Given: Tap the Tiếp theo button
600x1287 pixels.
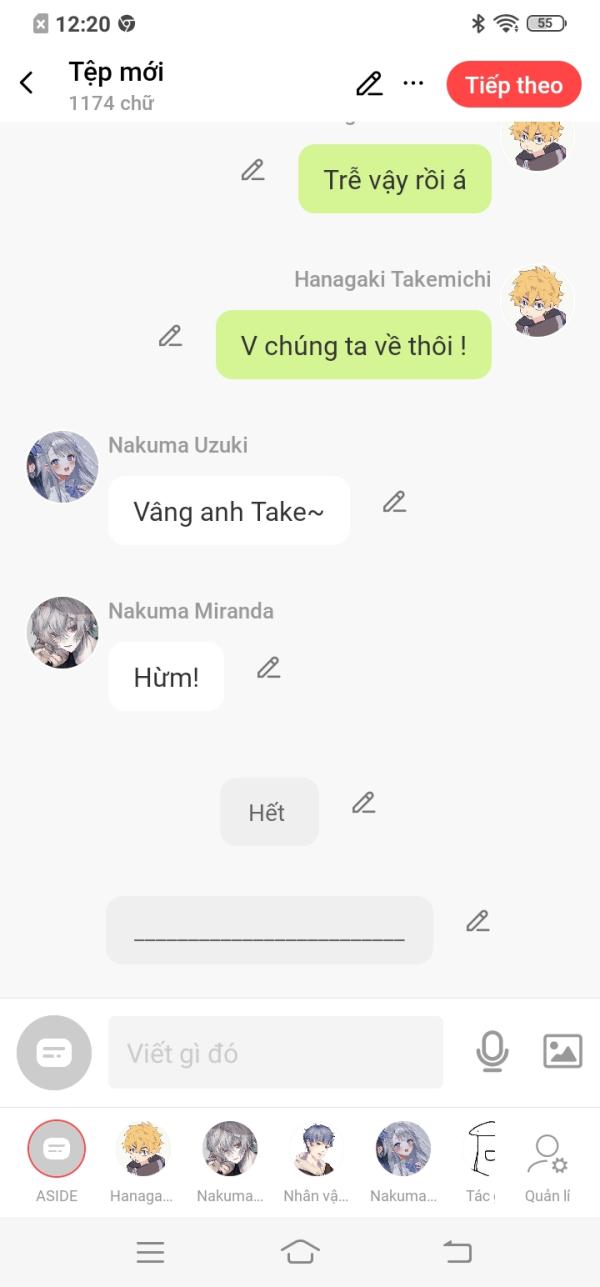Looking at the screenshot, I should pos(513,85).
